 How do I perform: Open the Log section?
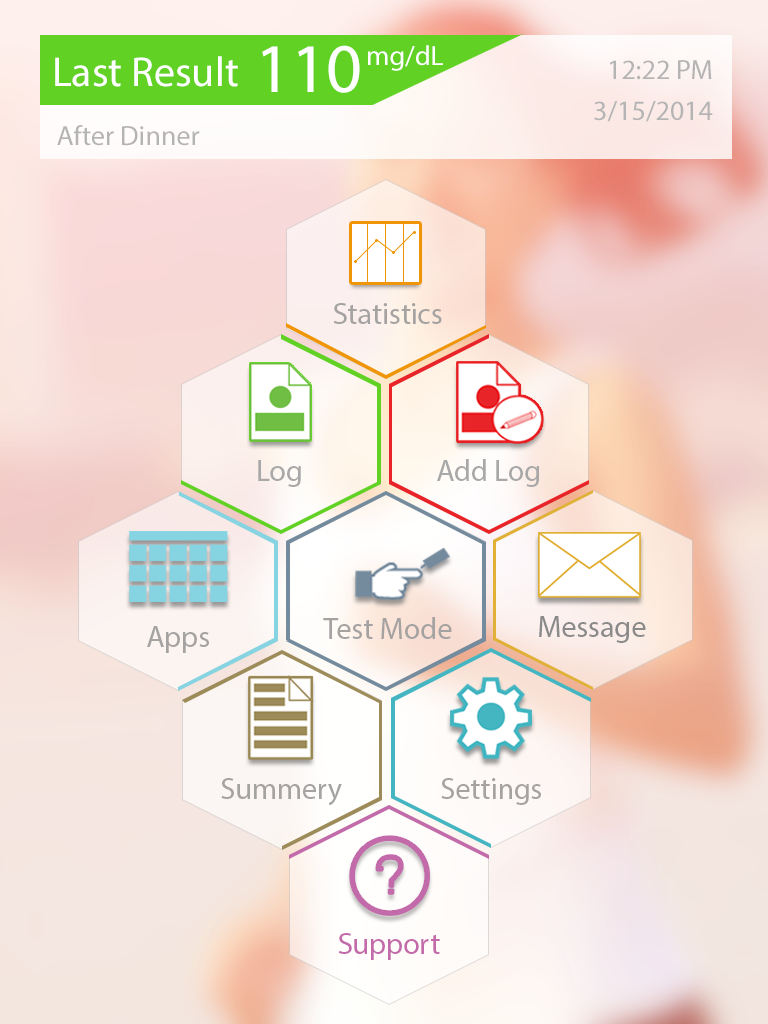click(x=280, y=432)
